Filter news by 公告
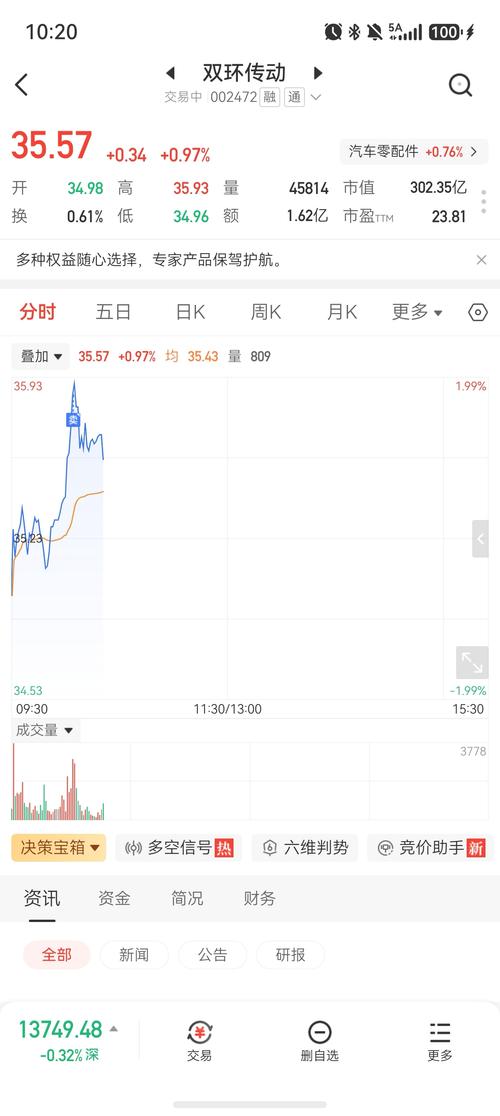The image size is (500, 1116). tap(213, 954)
